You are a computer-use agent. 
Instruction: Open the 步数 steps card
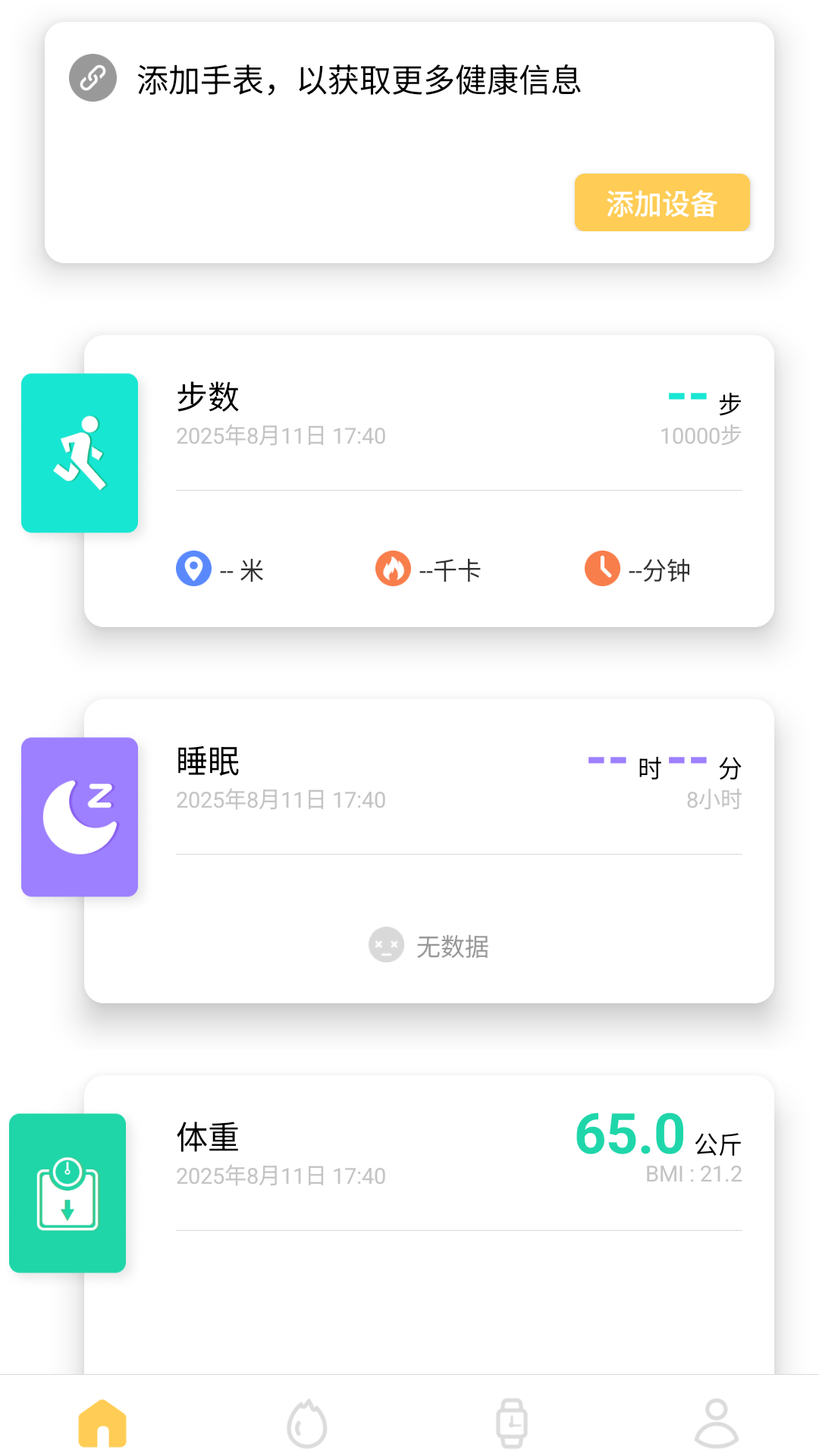tap(428, 481)
